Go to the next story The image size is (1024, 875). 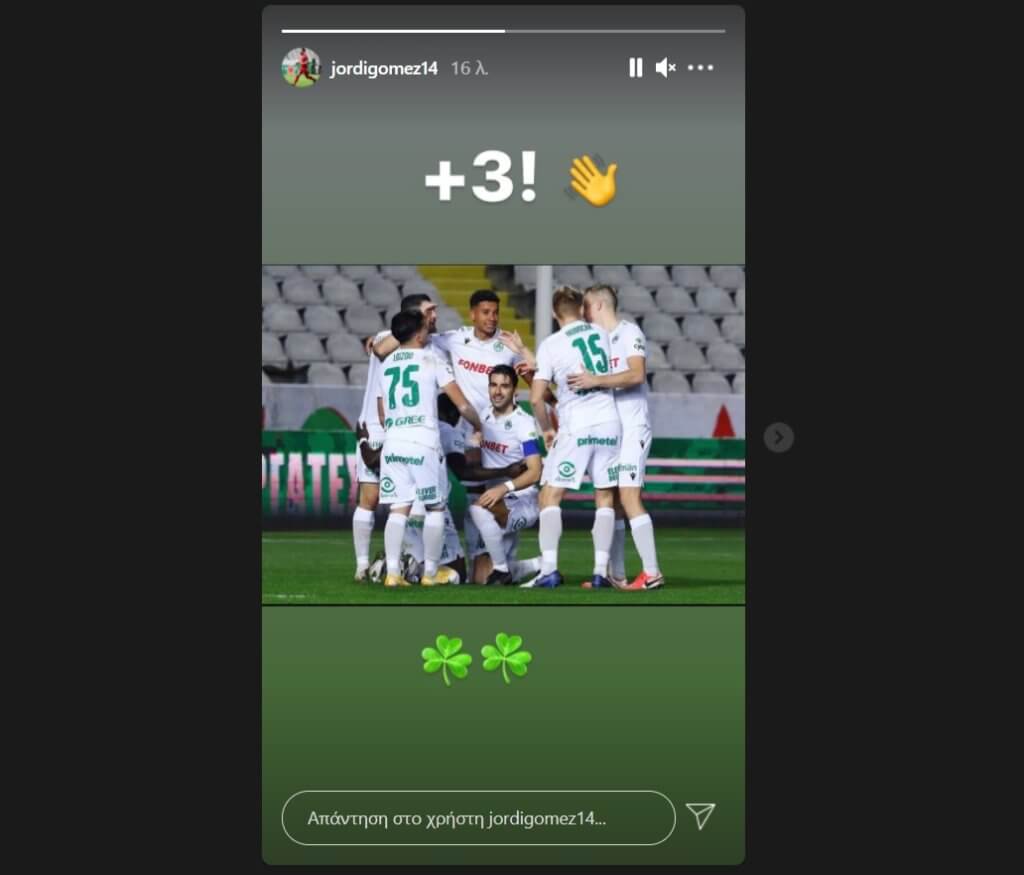pos(778,437)
